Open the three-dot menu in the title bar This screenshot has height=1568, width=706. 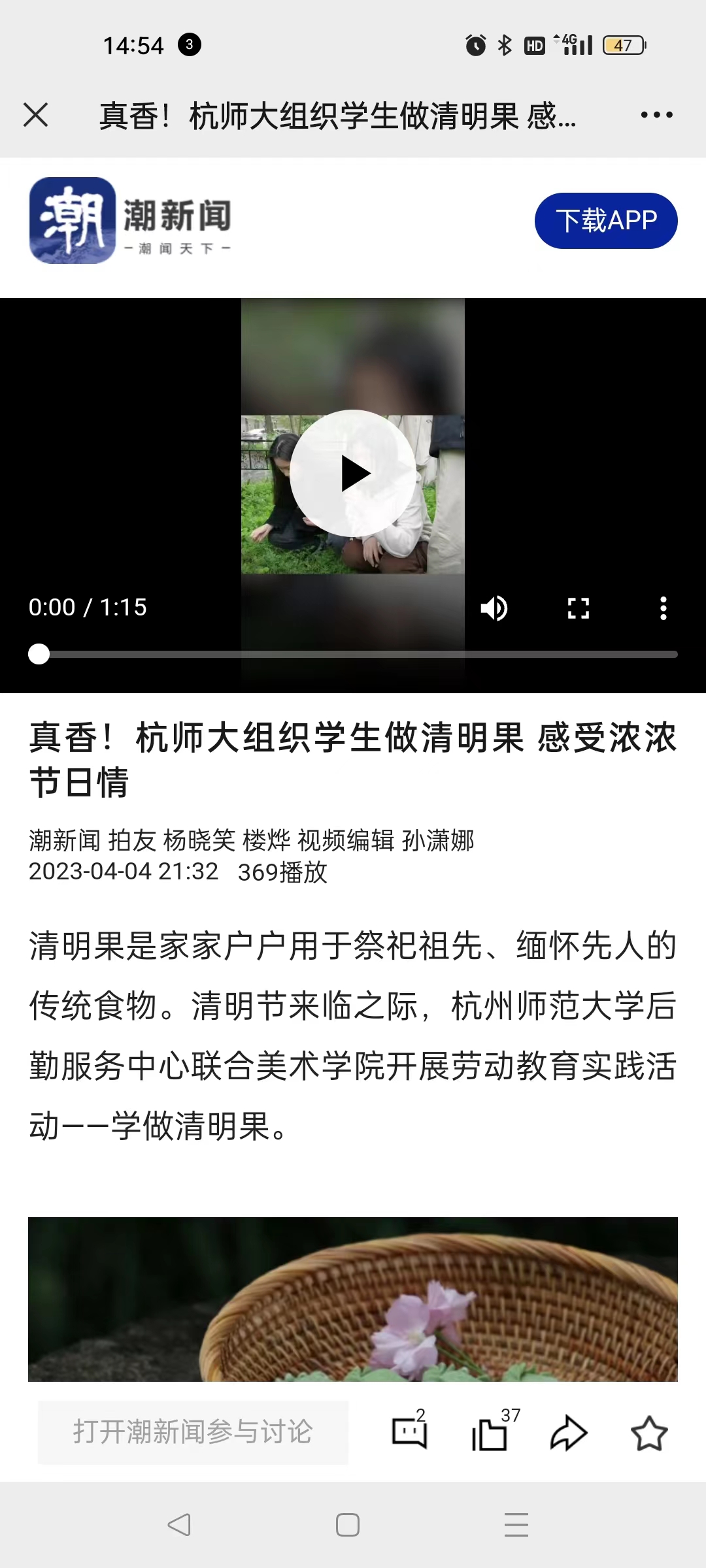(x=656, y=115)
